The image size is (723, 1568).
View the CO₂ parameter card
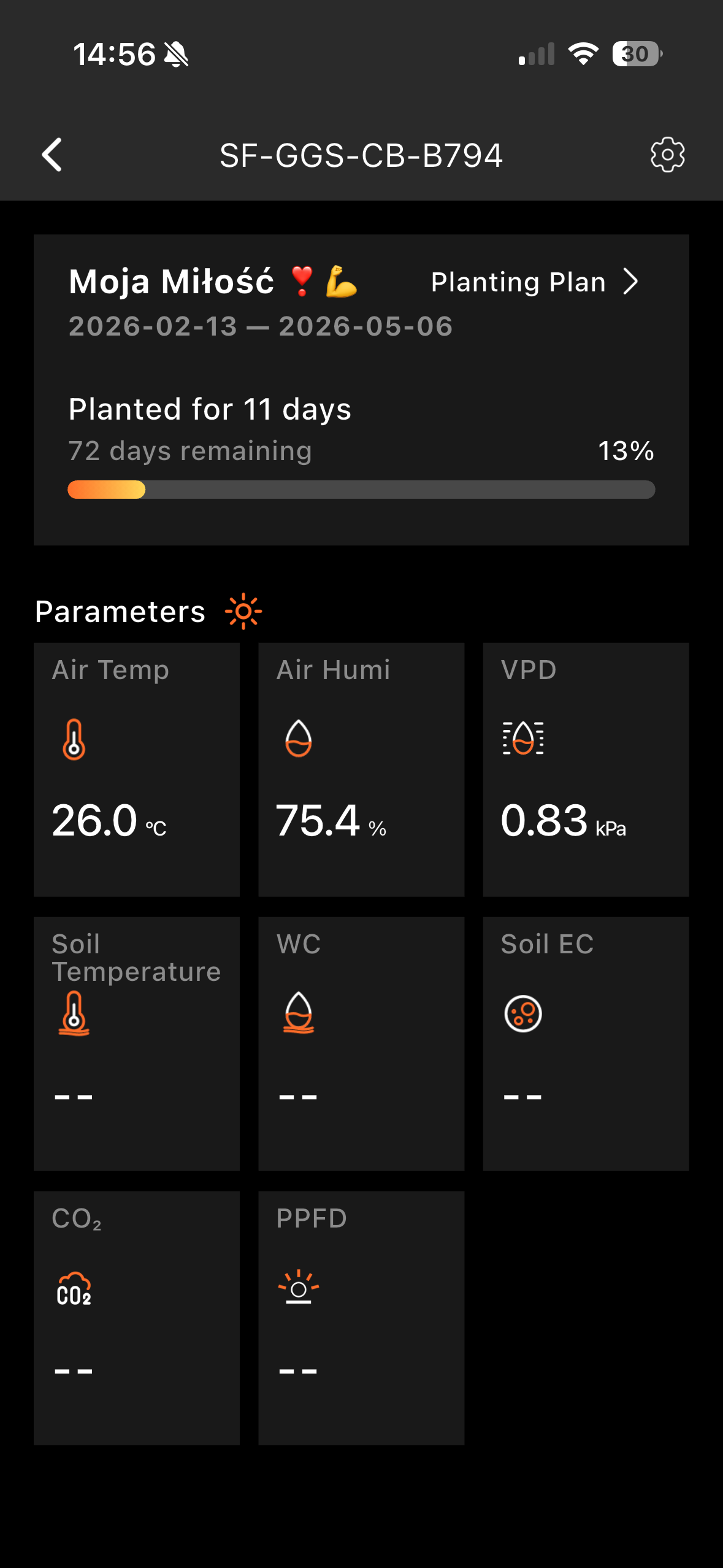pyautogui.click(x=137, y=1318)
